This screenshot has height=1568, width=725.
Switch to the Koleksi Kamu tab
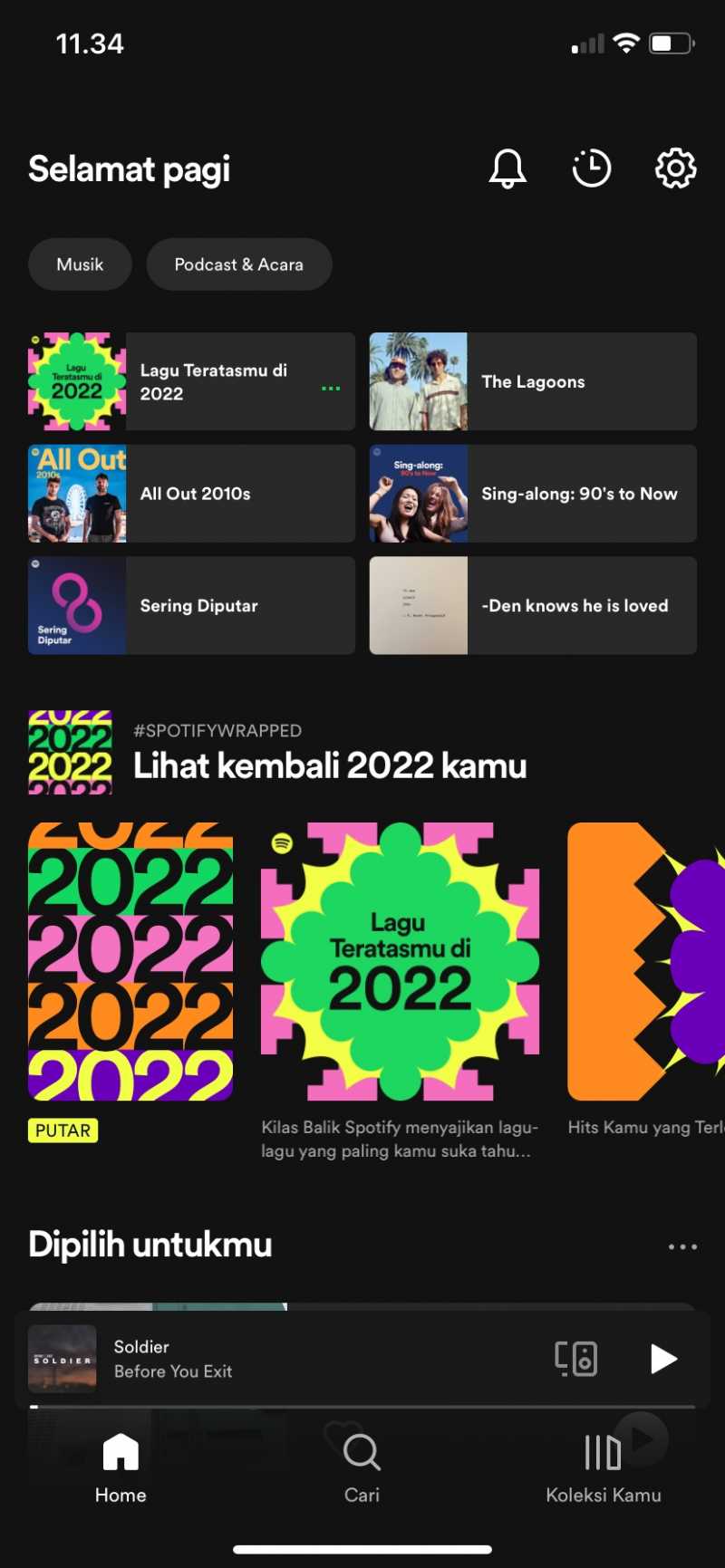603,1467
